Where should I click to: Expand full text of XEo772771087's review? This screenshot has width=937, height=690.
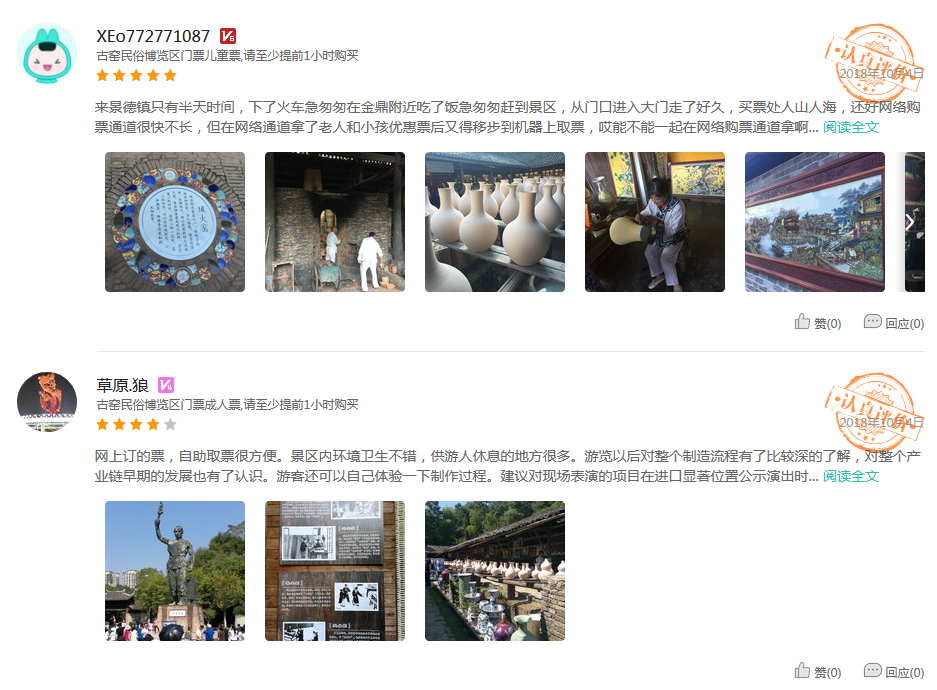850,127
